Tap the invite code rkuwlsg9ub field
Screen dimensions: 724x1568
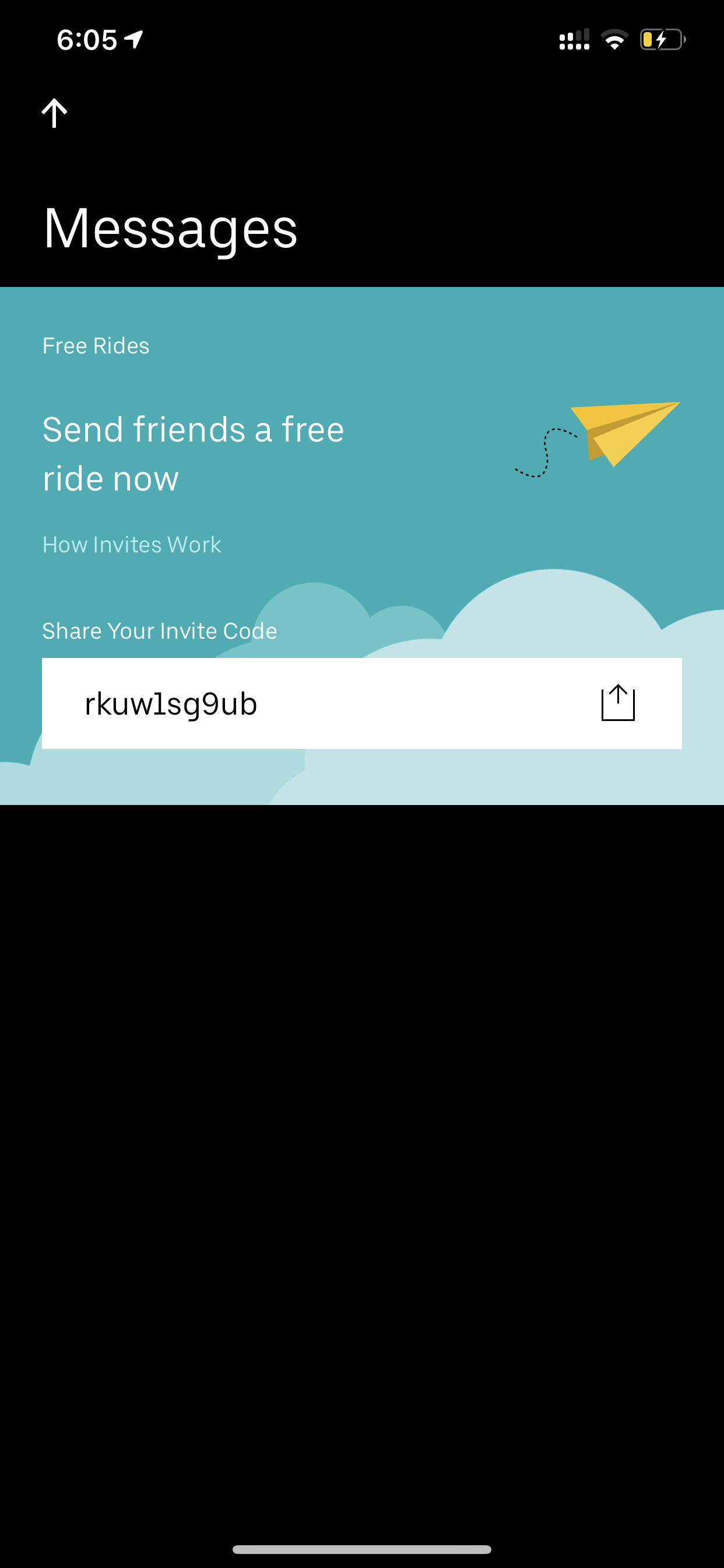(362, 703)
